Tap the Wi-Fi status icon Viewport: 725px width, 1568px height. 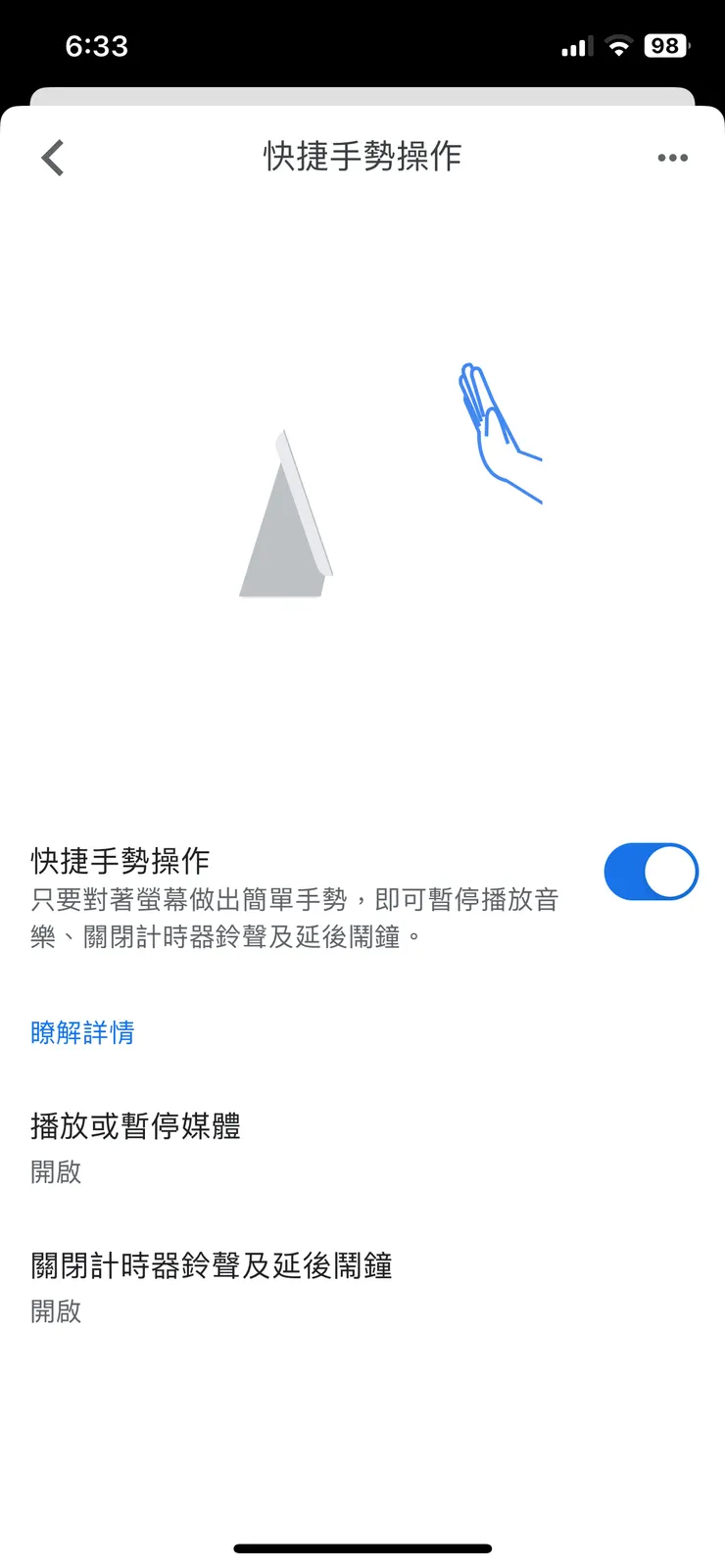point(619,45)
